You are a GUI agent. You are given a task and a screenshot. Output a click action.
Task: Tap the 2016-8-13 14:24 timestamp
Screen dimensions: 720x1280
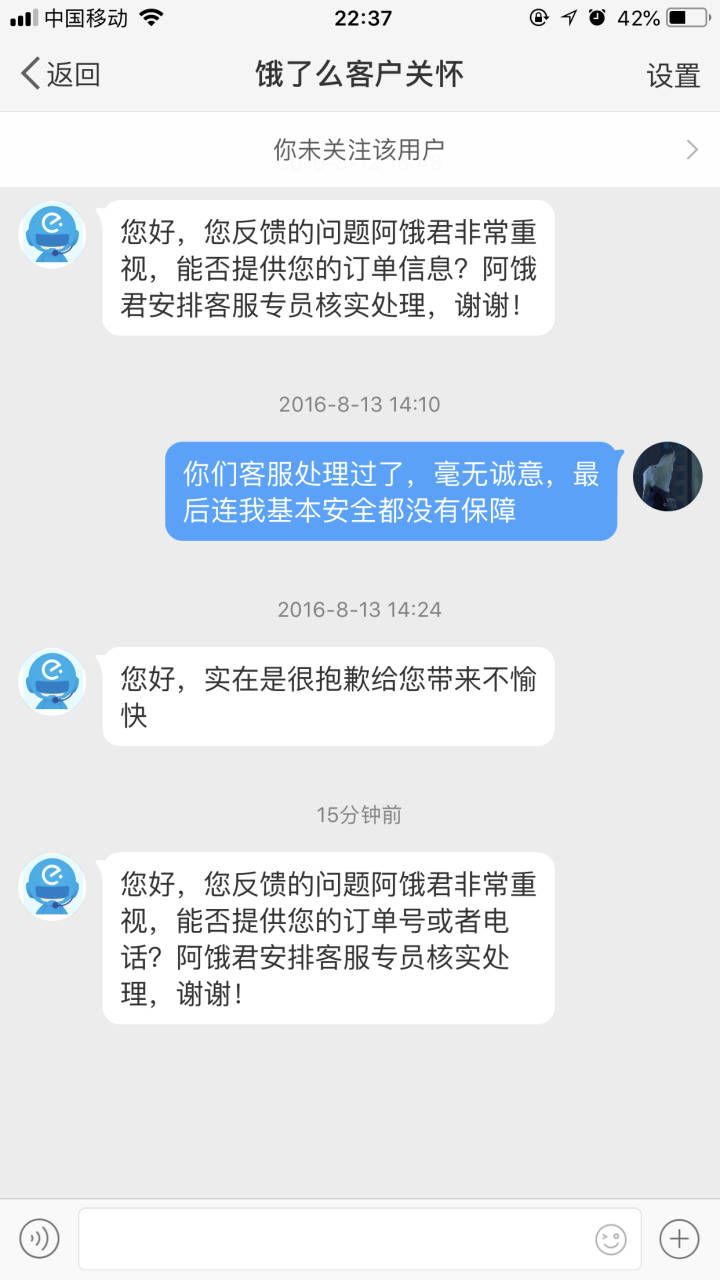pyautogui.click(x=360, y=608)
